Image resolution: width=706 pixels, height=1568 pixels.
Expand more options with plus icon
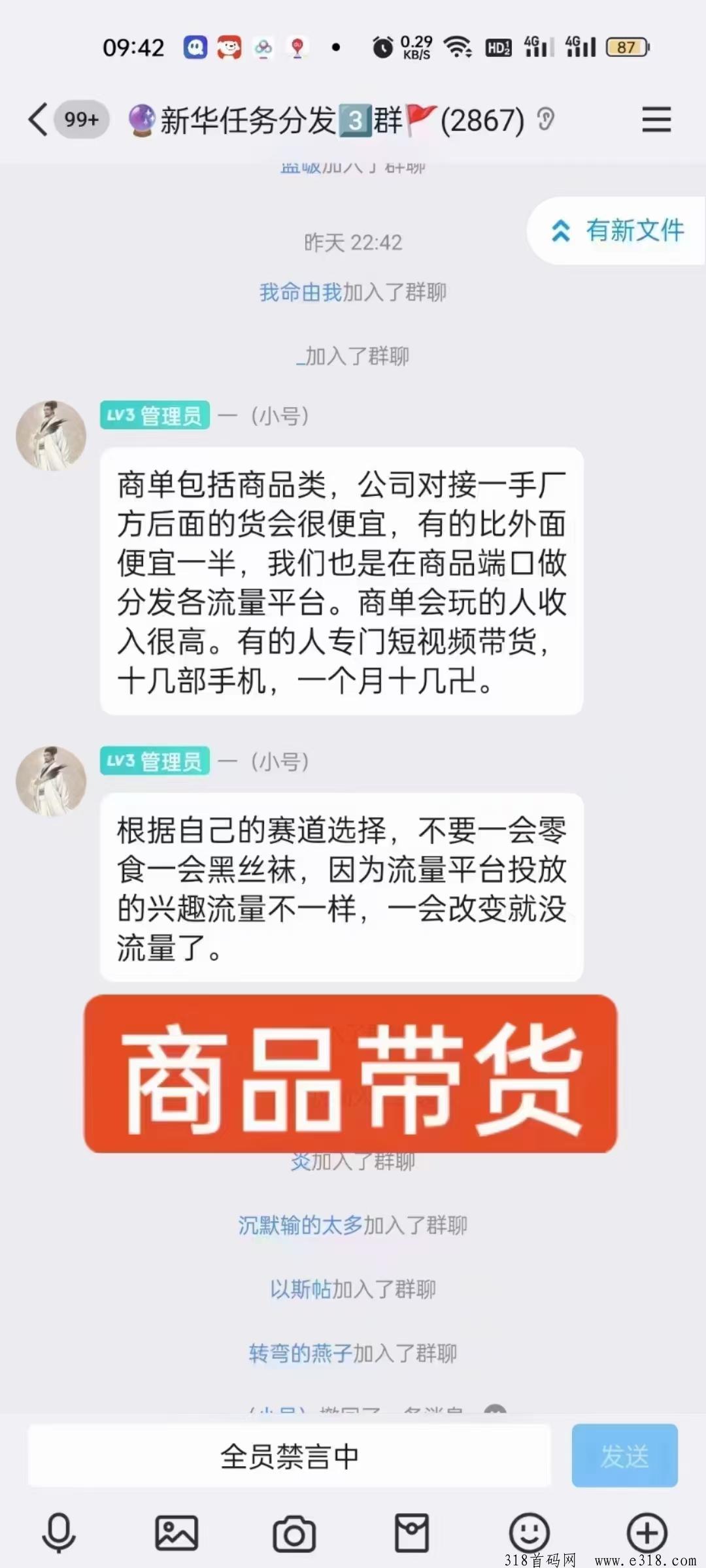(x=647, y=1532)
